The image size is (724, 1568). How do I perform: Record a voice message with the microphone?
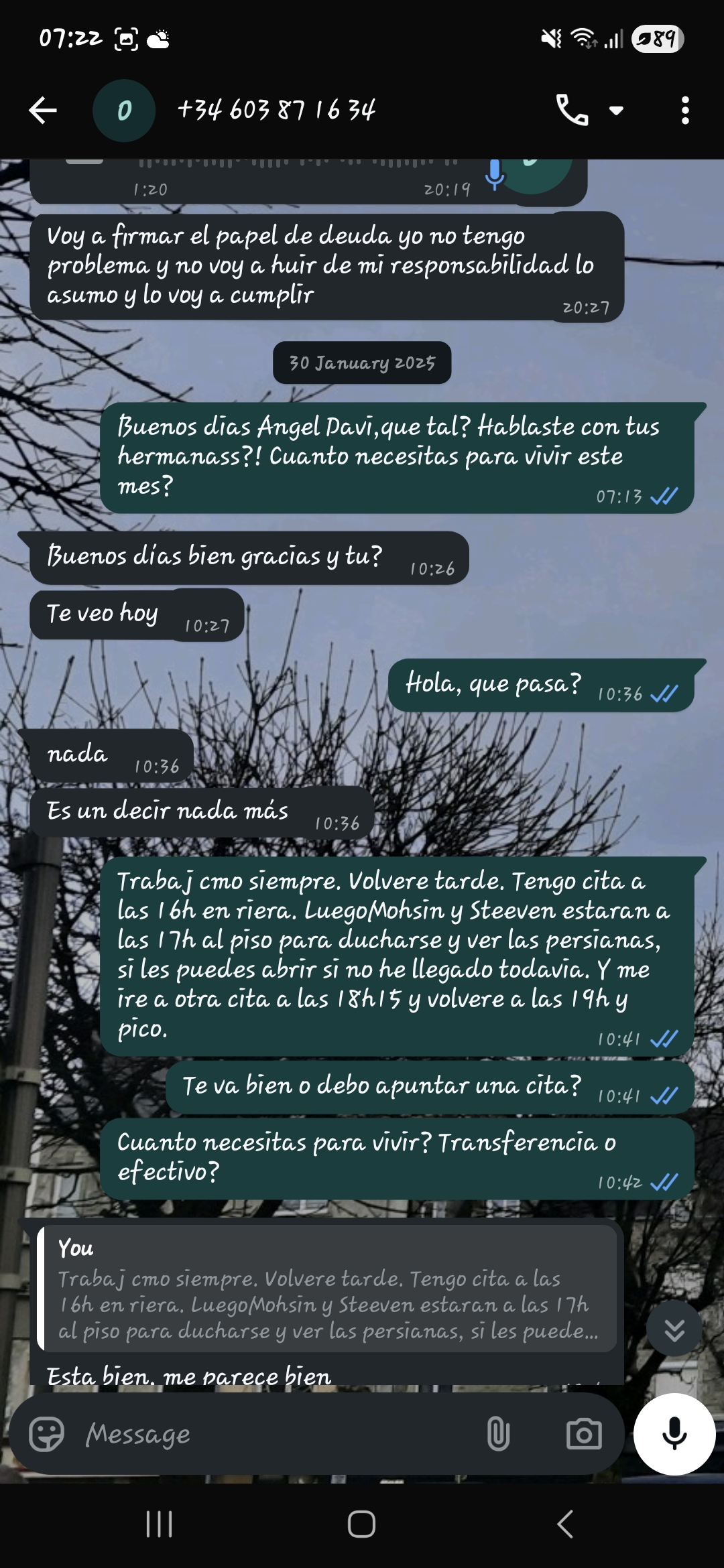[674, 1434]
